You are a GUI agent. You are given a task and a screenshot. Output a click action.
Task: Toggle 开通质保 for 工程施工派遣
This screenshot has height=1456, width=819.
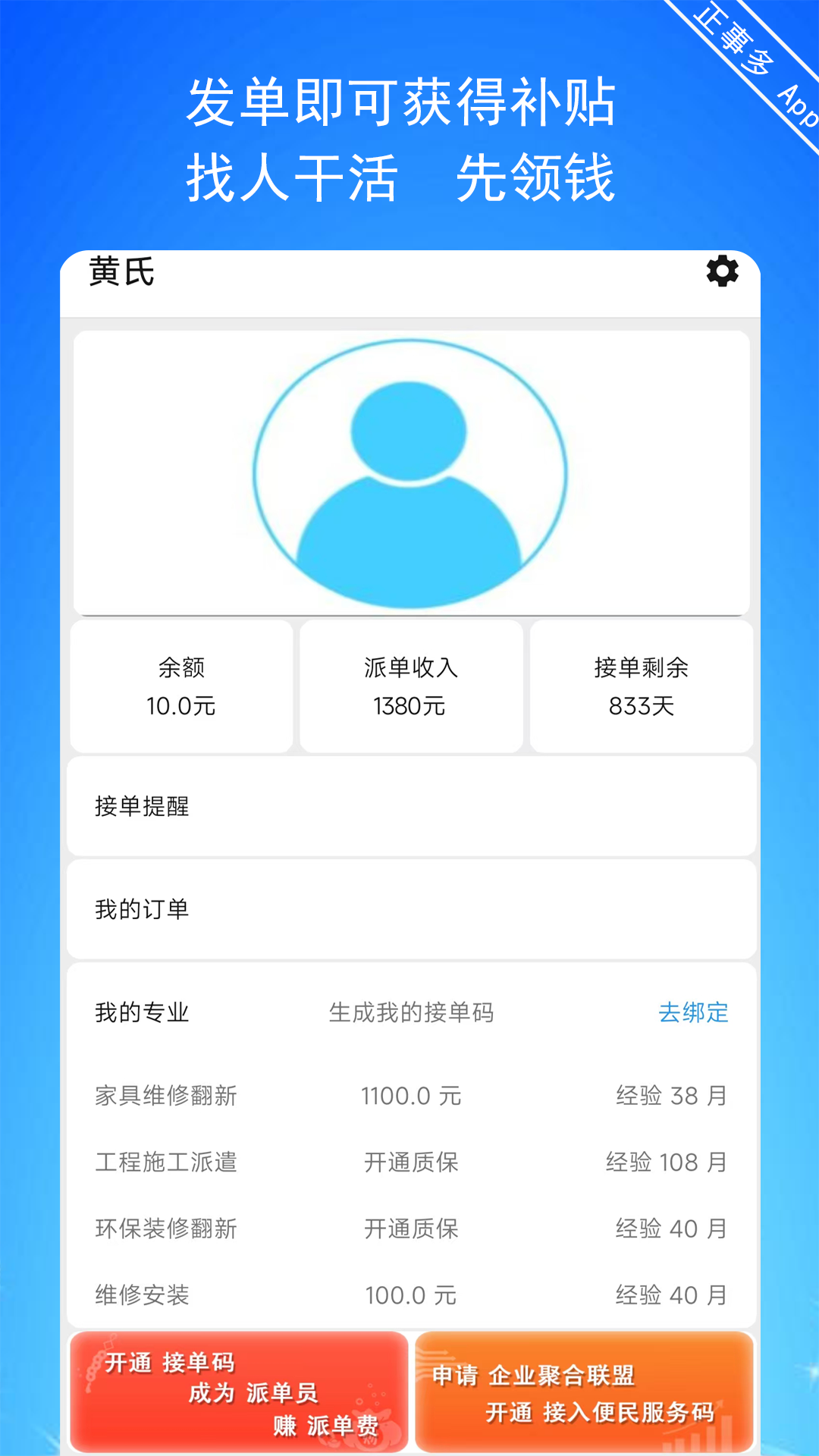click(411, 1161)
